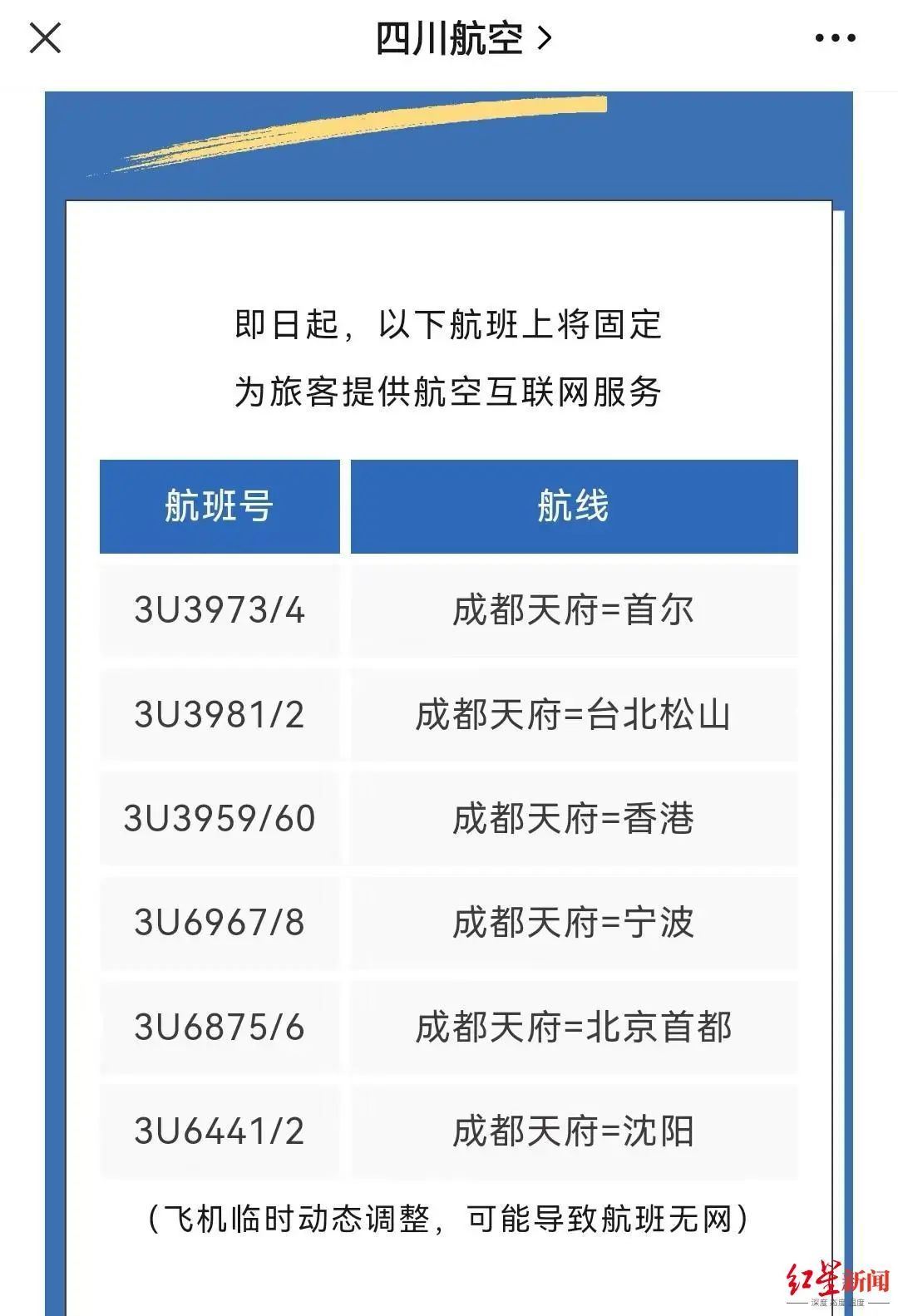Open the three-dot more options menu
This screenshot has width=898, height=1316.
[x=835, y=38]
